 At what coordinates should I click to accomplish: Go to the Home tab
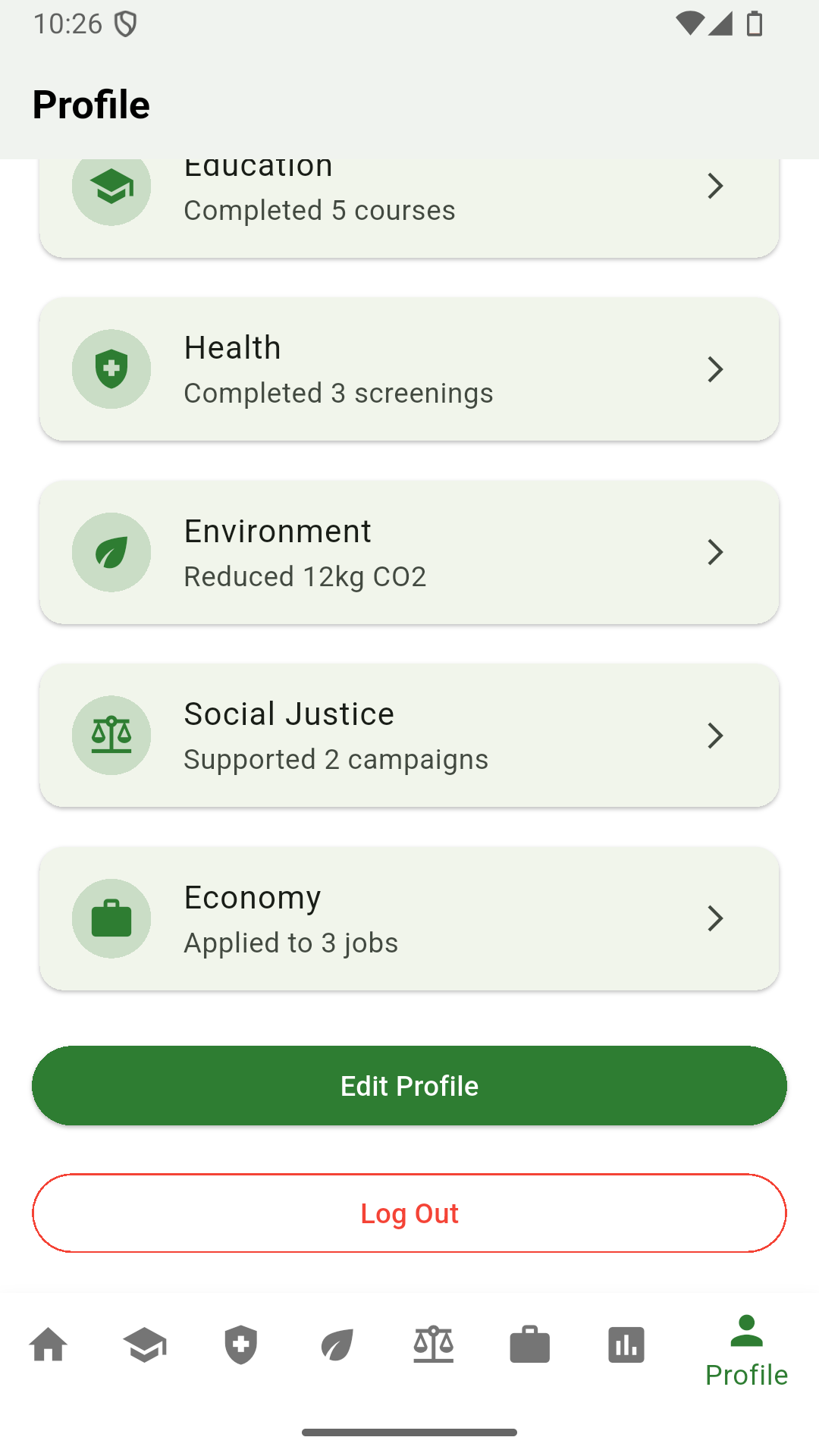click(49, 1345)
